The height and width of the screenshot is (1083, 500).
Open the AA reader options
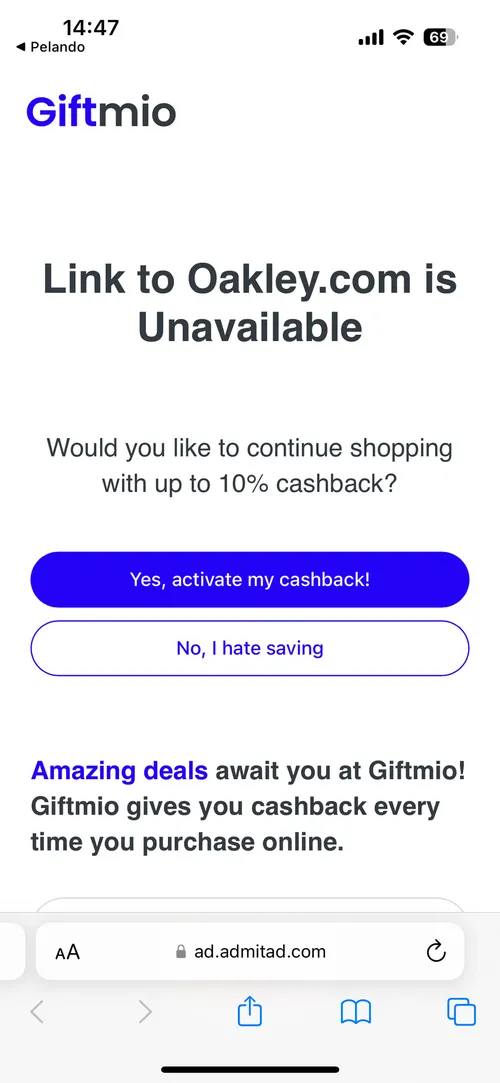68,952
